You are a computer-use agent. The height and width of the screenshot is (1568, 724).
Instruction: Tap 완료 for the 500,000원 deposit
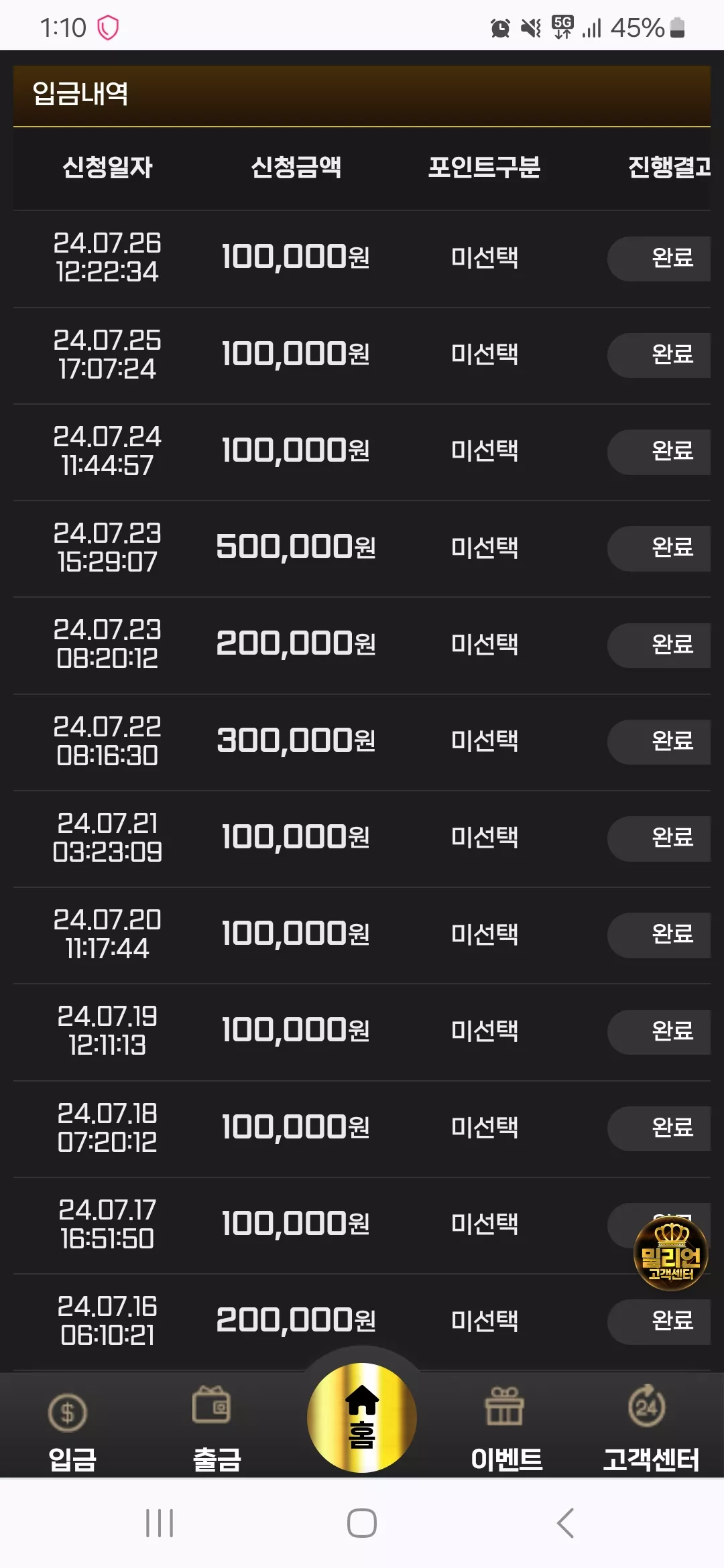pyautogui.click(x=659, y=548)
